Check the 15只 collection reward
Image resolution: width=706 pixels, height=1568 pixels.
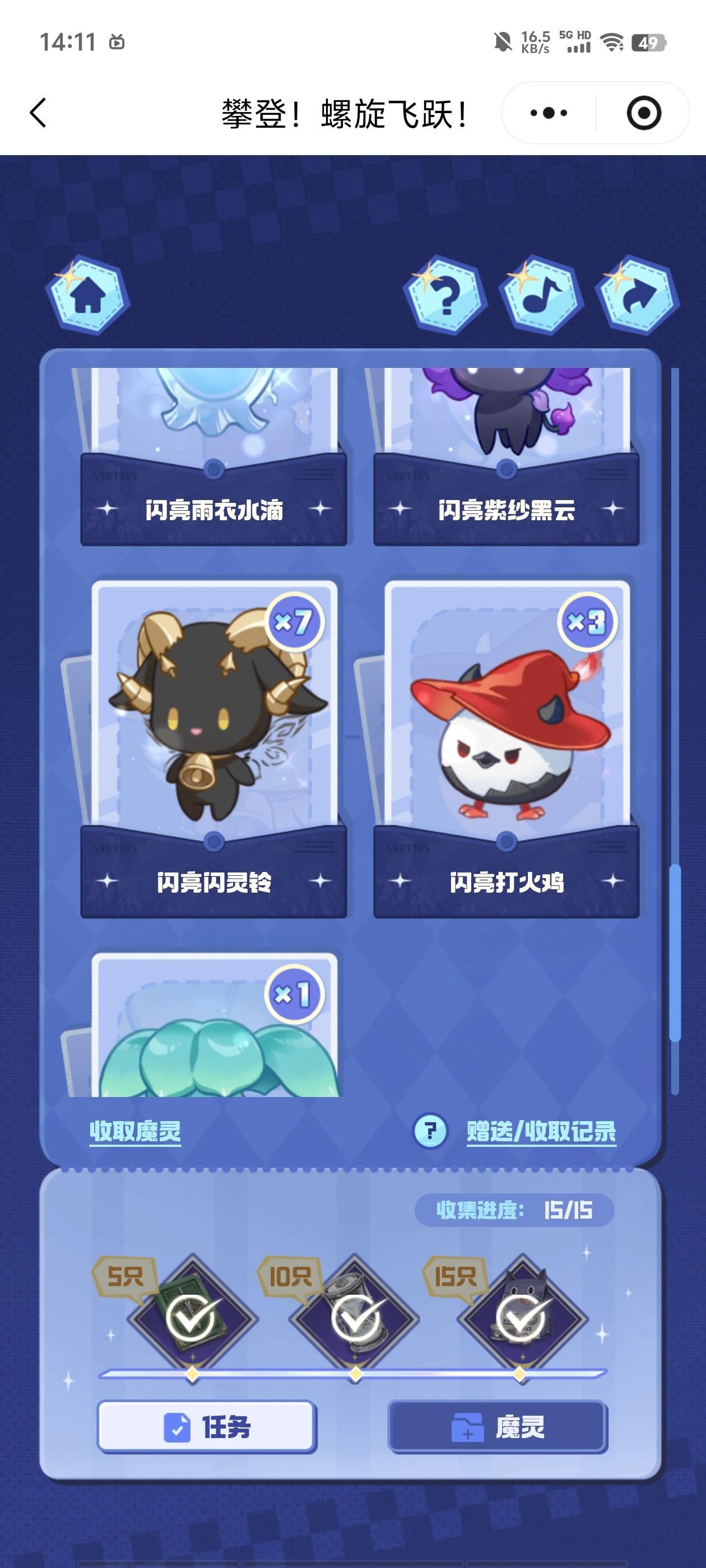[x=522, y=1319]
